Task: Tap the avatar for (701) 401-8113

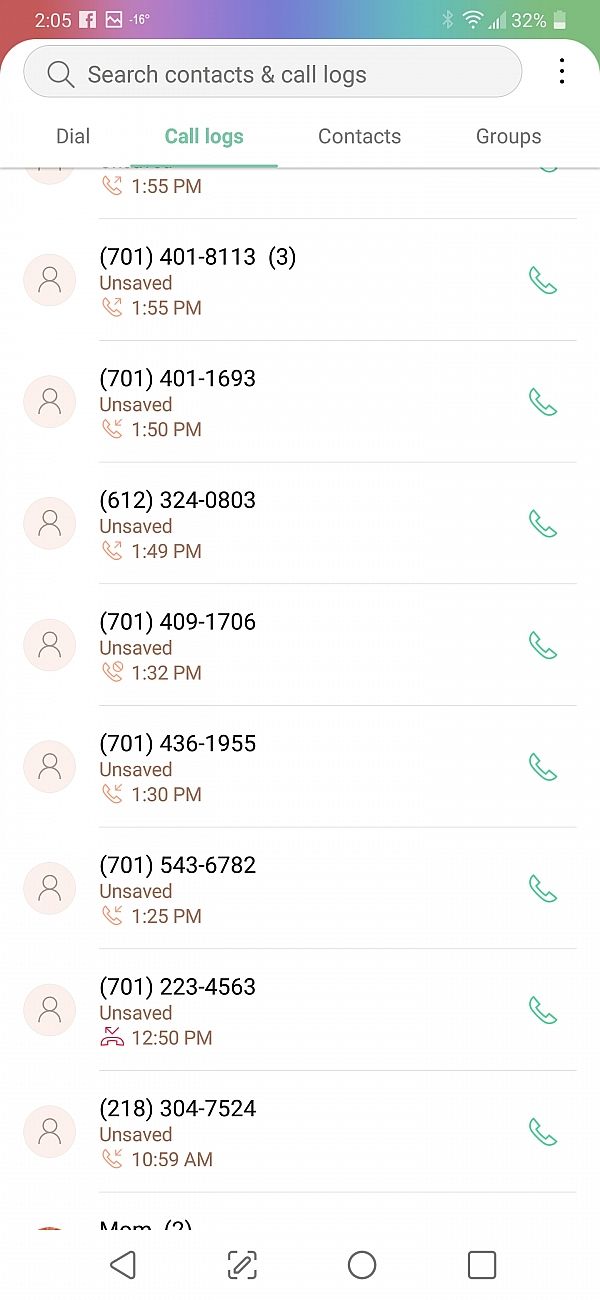Action: [49, 281]
